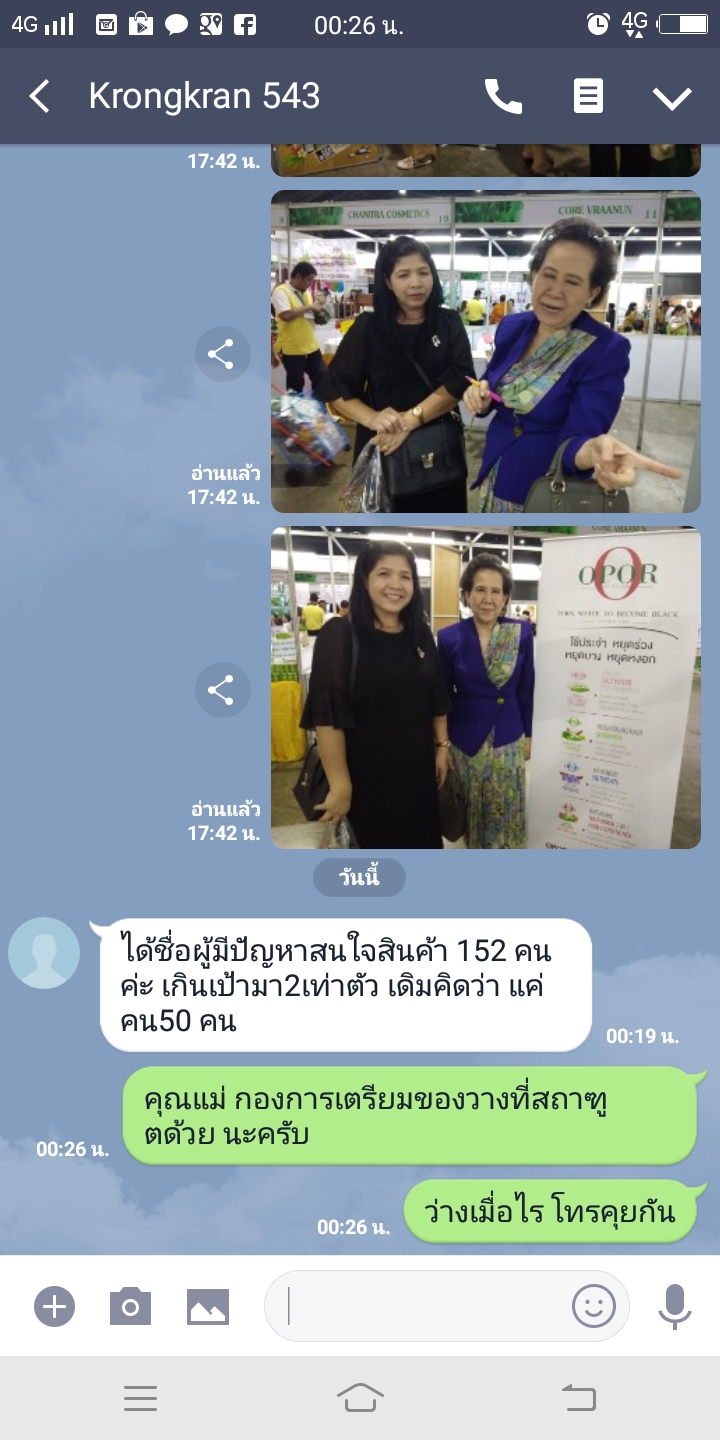The height and width of the screenshot is (1440, 720).
Task: Share the photo beside the OPOR banner
Action: [x=221, y=690]
